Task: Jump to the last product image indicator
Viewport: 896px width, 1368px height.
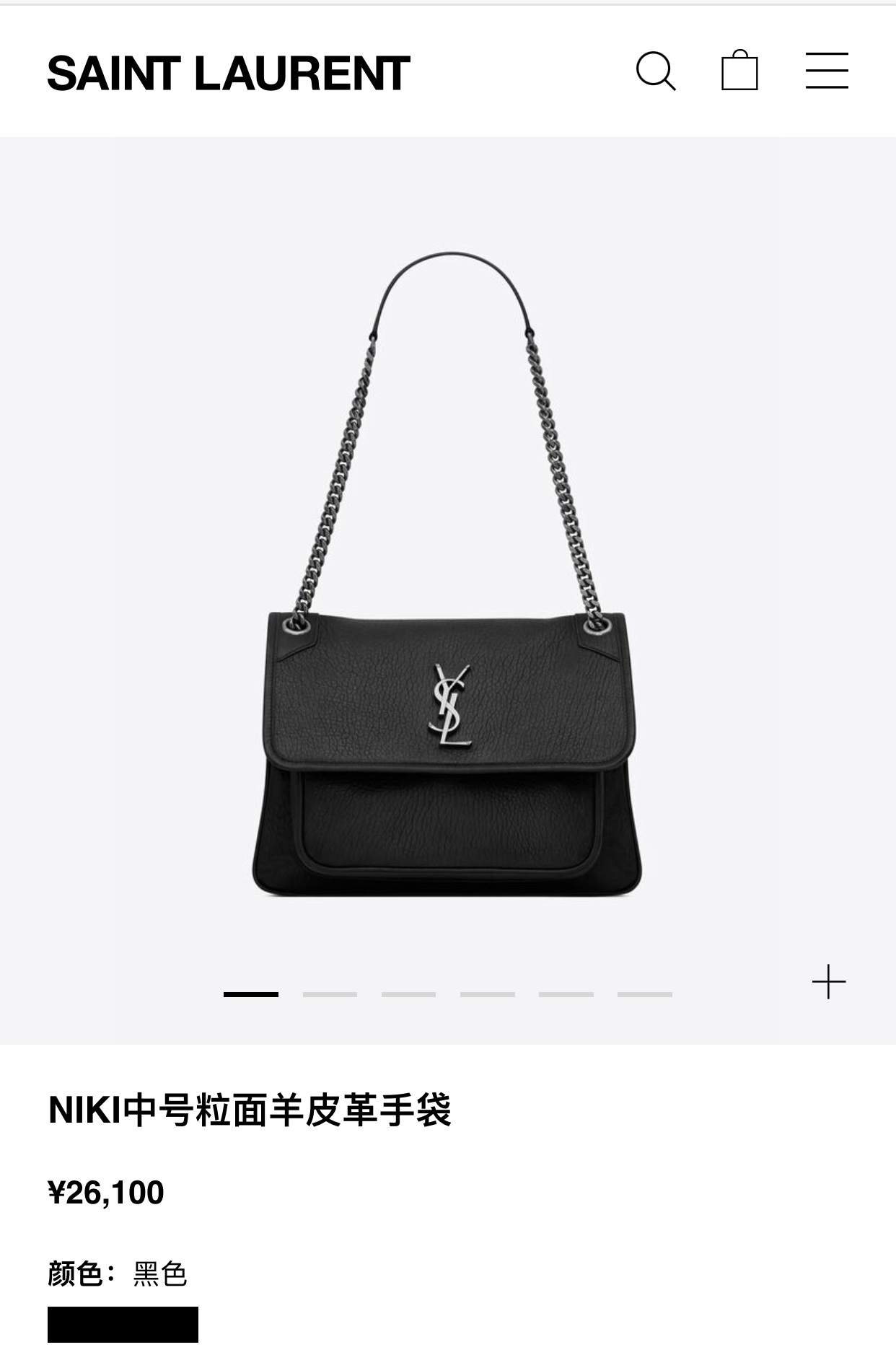Action: (644, 994)
